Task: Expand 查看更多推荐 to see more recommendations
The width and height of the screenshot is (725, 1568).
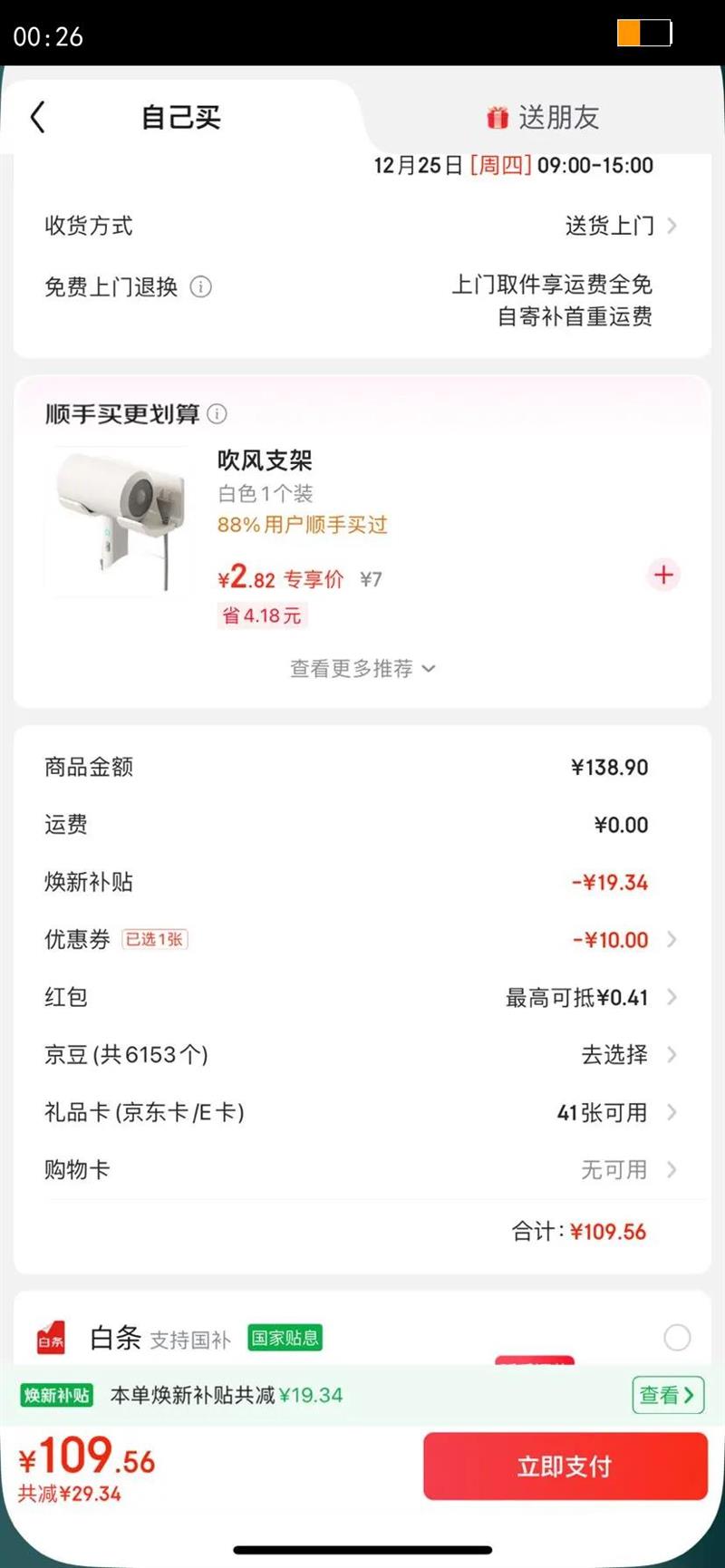Action: [x=362, y=669]
